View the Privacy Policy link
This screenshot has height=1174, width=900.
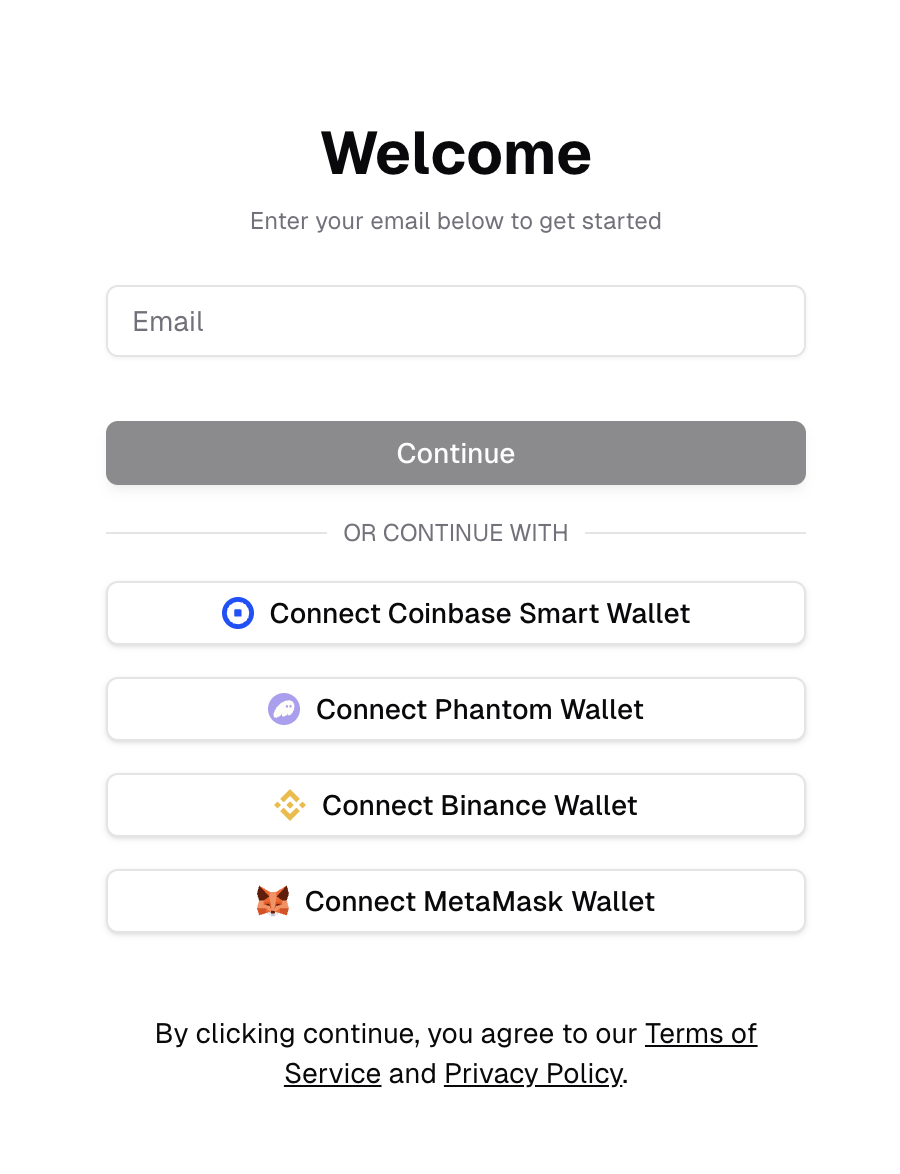(533, 1073)
